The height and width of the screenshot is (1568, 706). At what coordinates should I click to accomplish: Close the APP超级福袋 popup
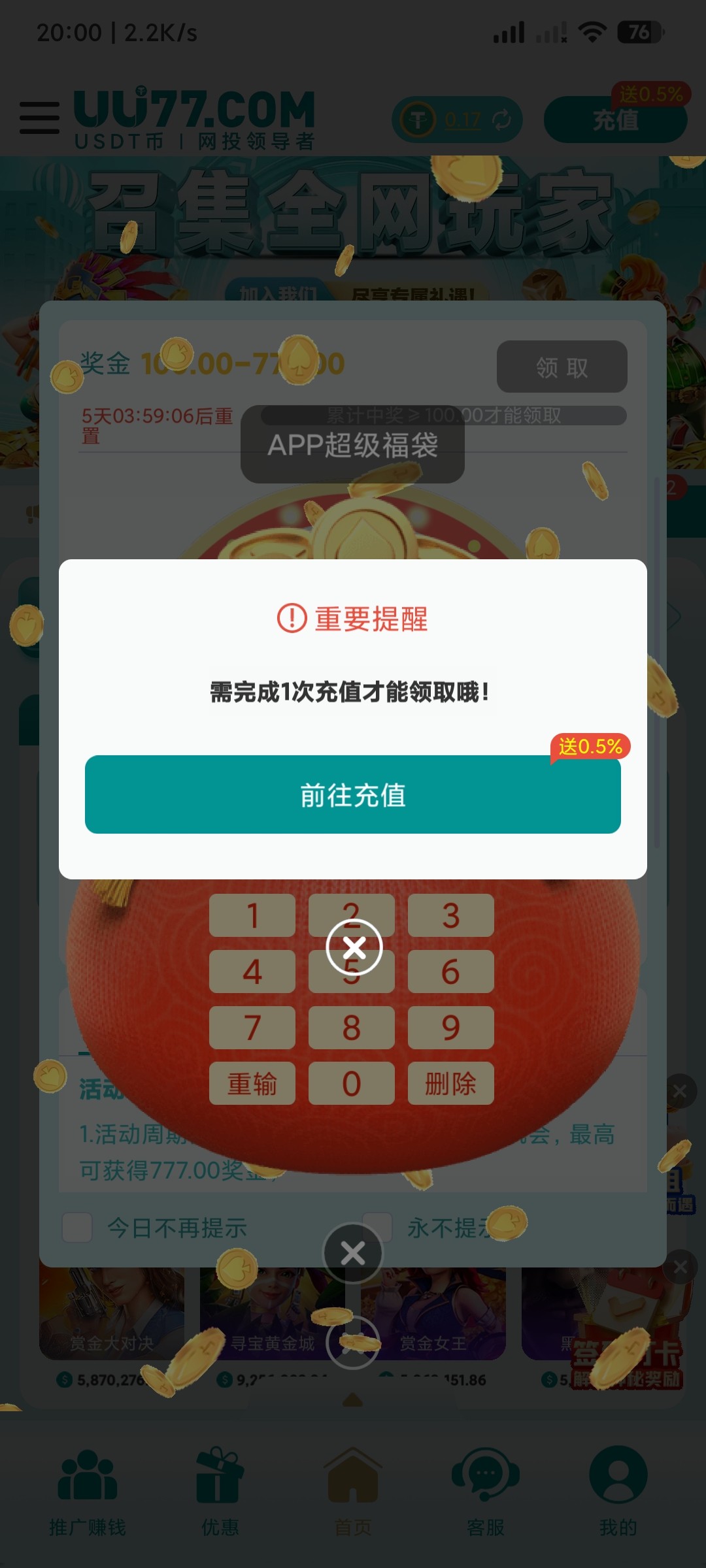[353, 1253]
